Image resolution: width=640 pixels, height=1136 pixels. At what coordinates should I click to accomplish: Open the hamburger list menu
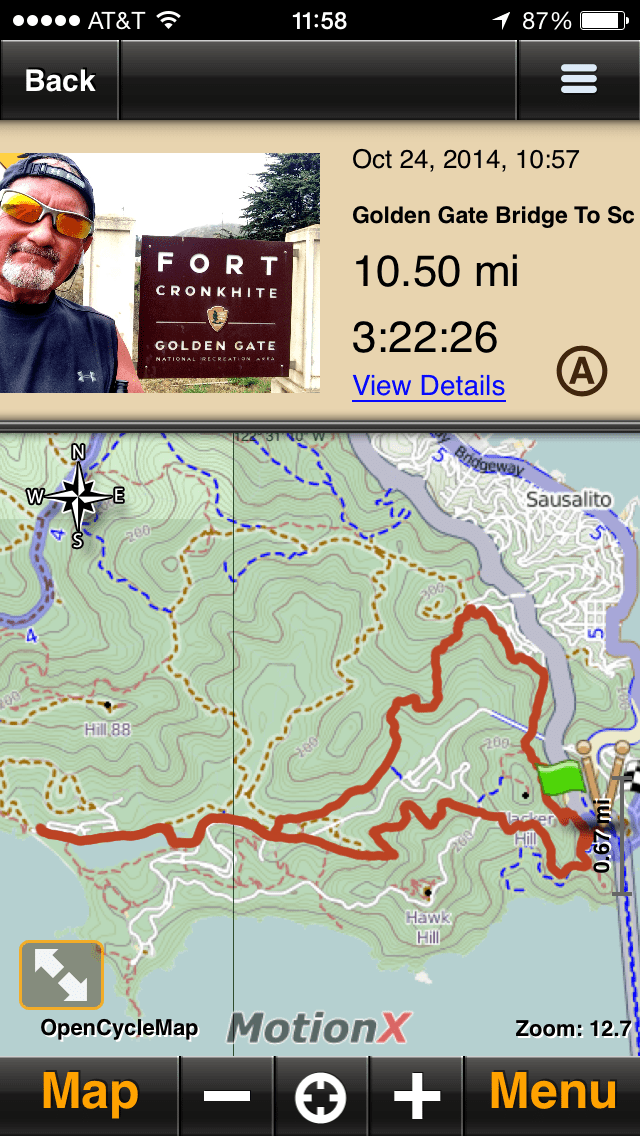(x=579, y=80)
